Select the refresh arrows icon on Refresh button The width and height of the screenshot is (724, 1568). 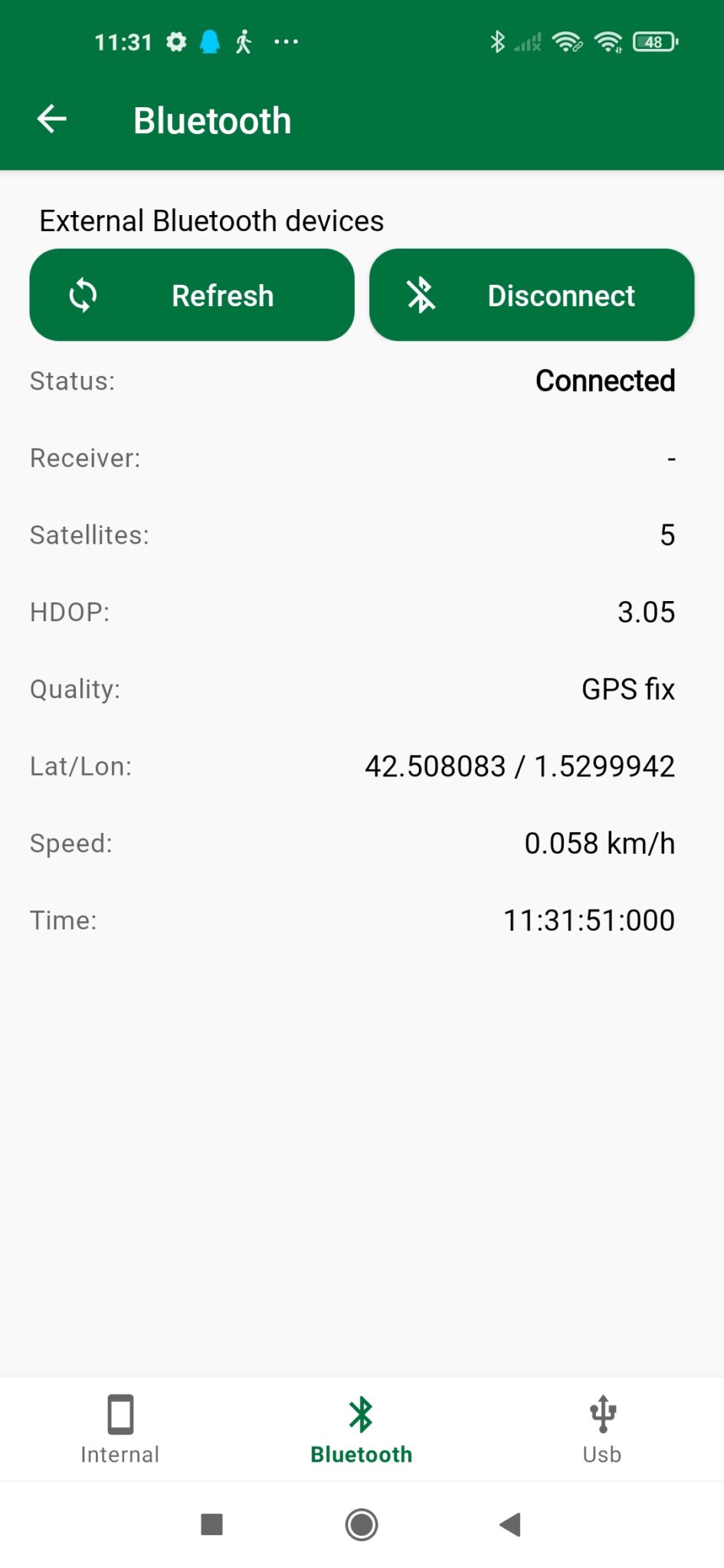pyautogui.click(x=83, y=295)
